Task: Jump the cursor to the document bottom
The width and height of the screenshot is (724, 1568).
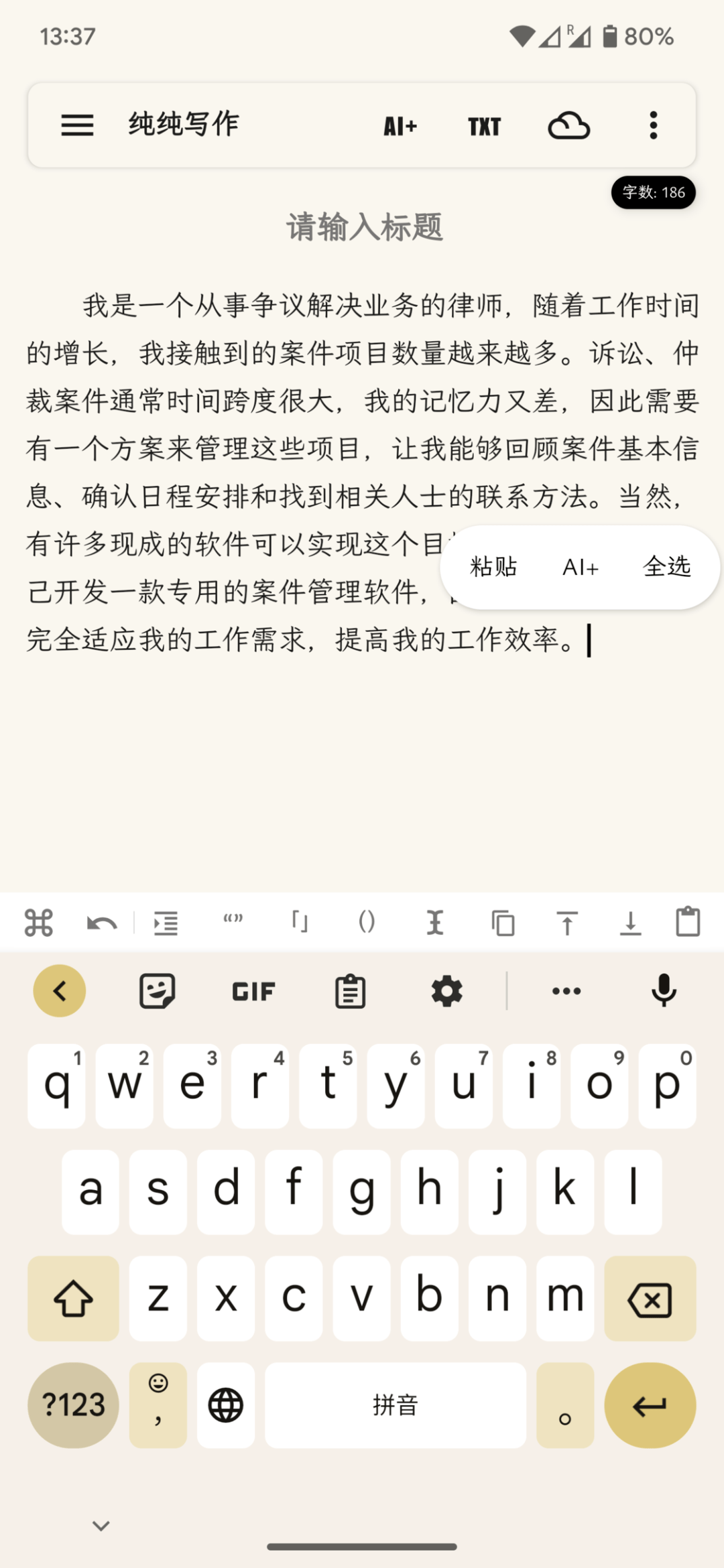Action: coord(630,923)
